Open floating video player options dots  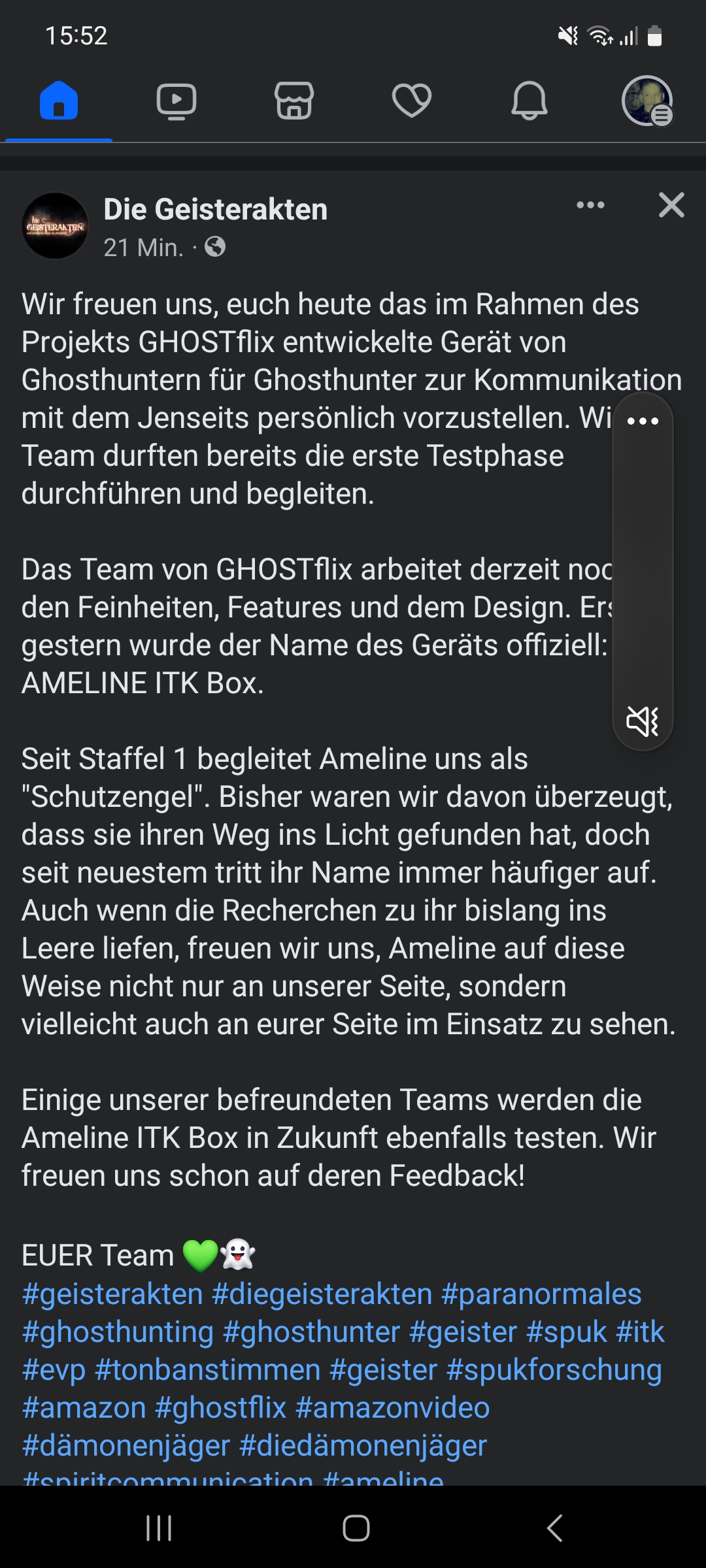click(643, 421)
